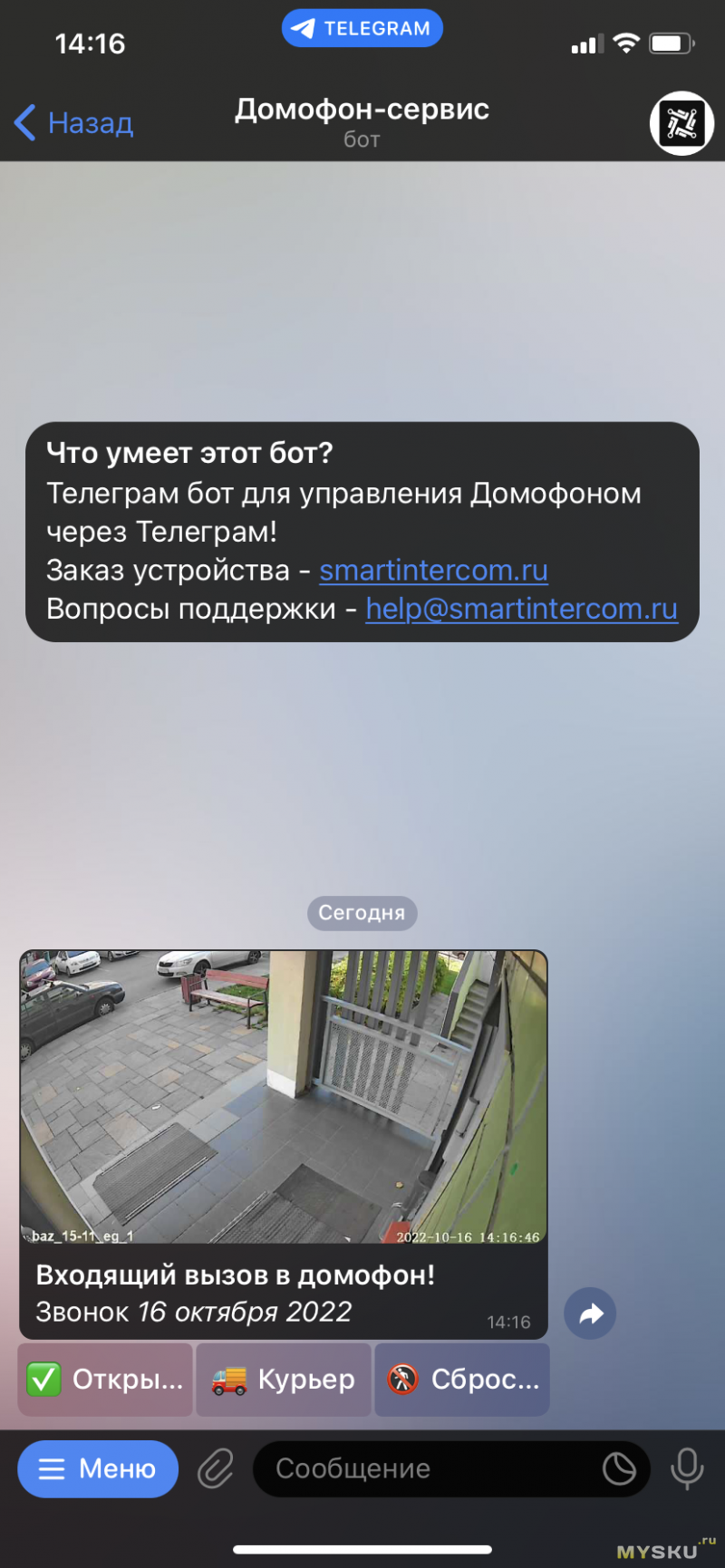Image resolution: width=725 pixels, height=1568 pixels.
Task: Open the bot Меню
Action: (x=98, y=1468)
